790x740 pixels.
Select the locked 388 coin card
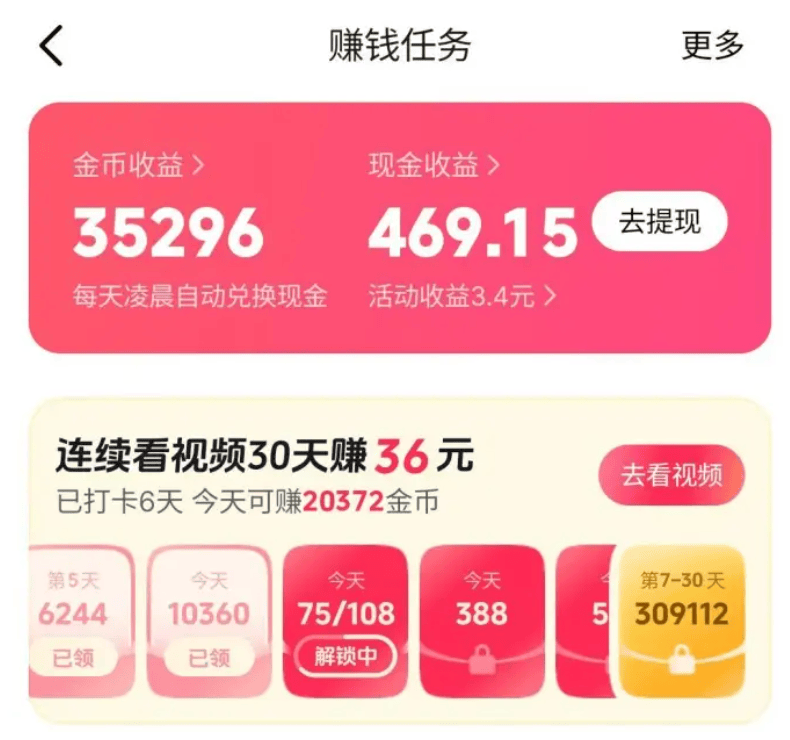pos(481,620)
